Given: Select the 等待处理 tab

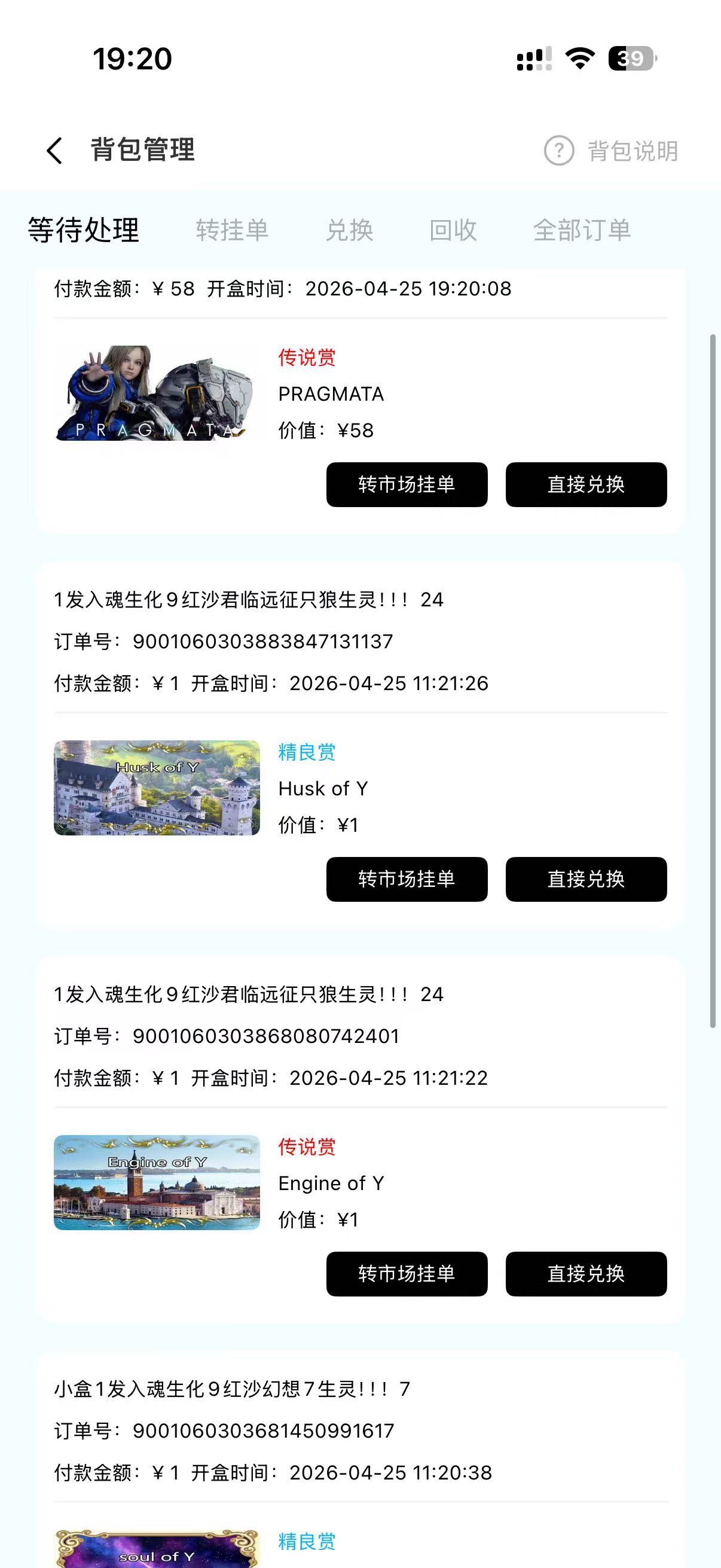Looking at the screenshot, I should [x=84, y=230].
